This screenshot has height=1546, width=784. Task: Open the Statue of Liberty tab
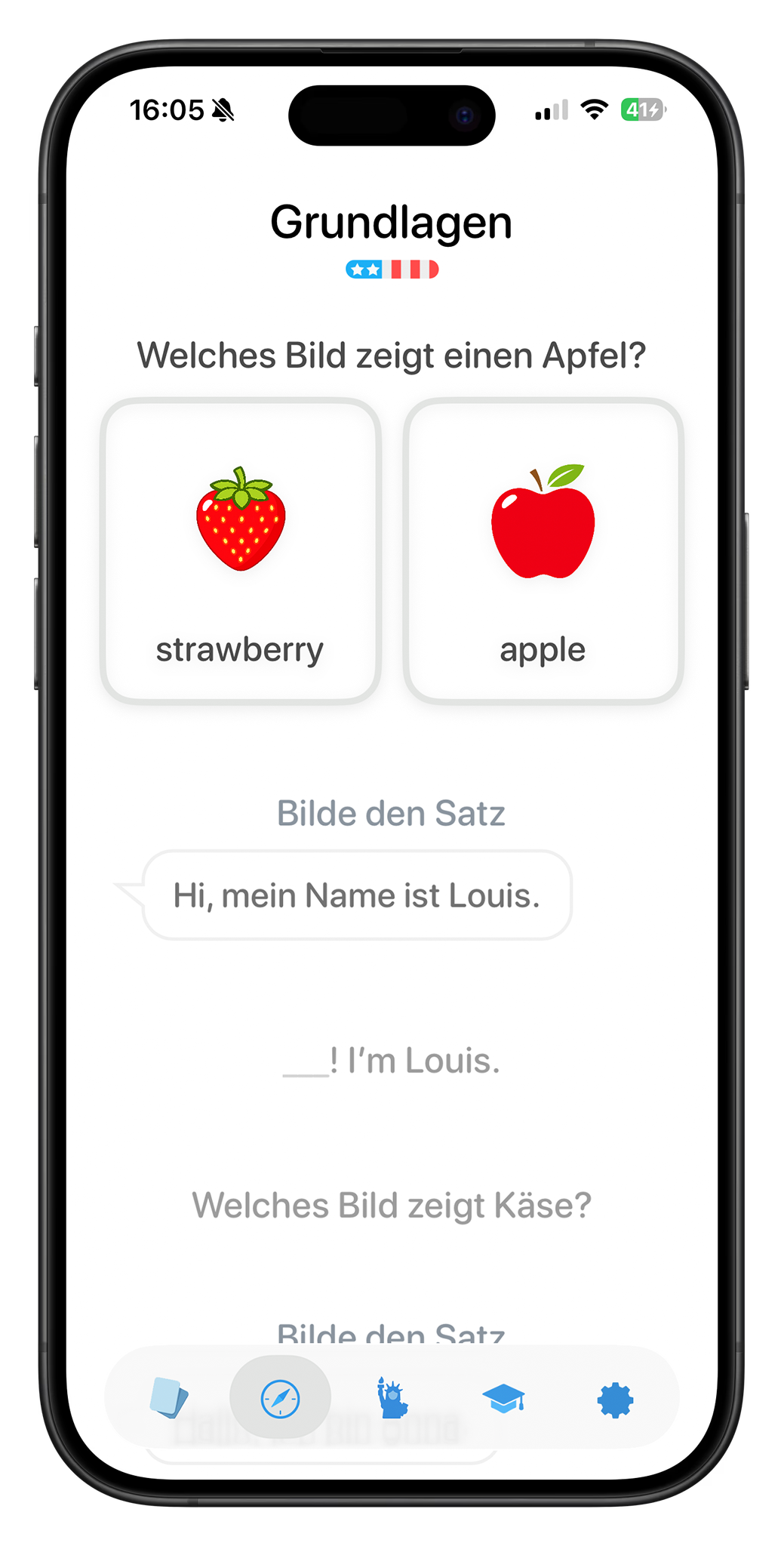pyautogui.click(x=392, y=1397)
